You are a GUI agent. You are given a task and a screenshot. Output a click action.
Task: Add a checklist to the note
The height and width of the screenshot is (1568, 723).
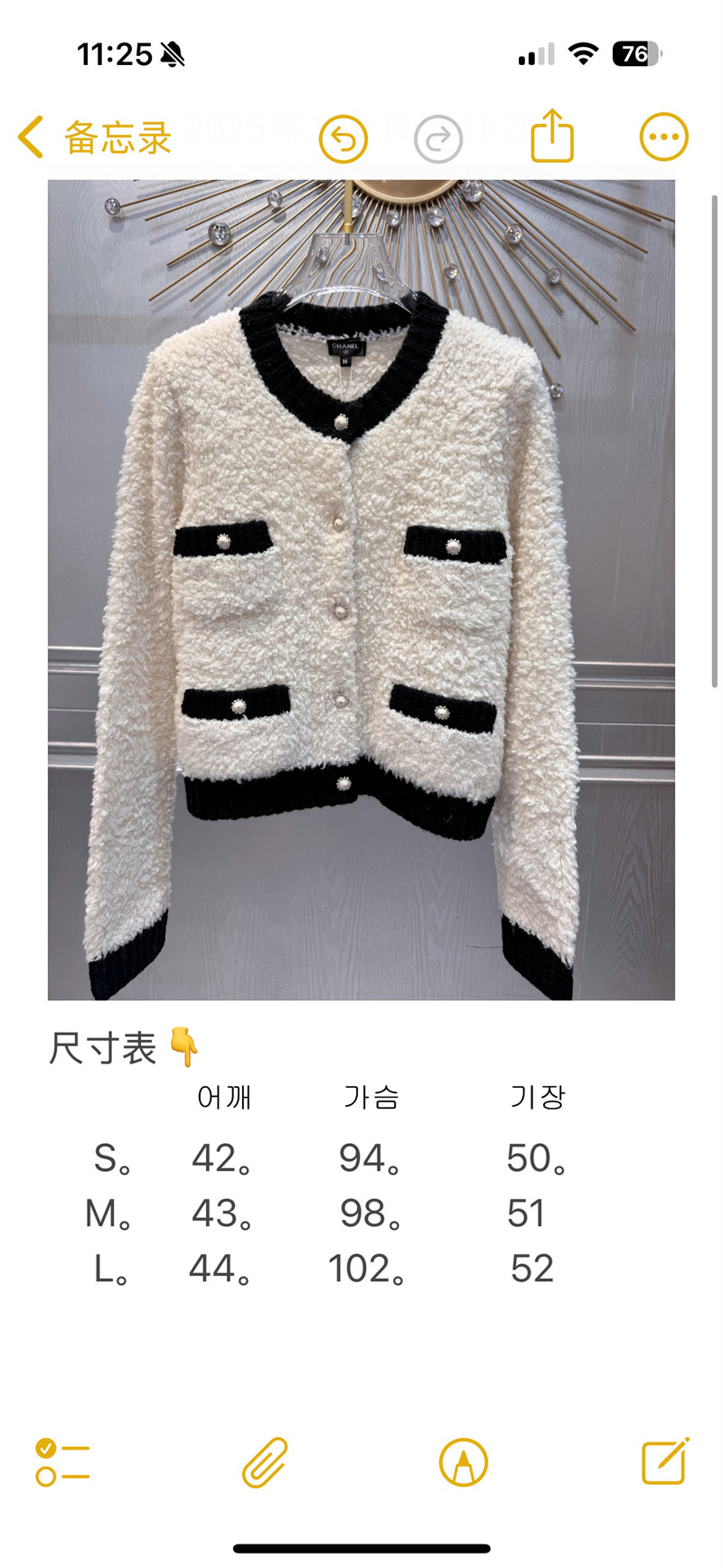(x=62, y=1462)
